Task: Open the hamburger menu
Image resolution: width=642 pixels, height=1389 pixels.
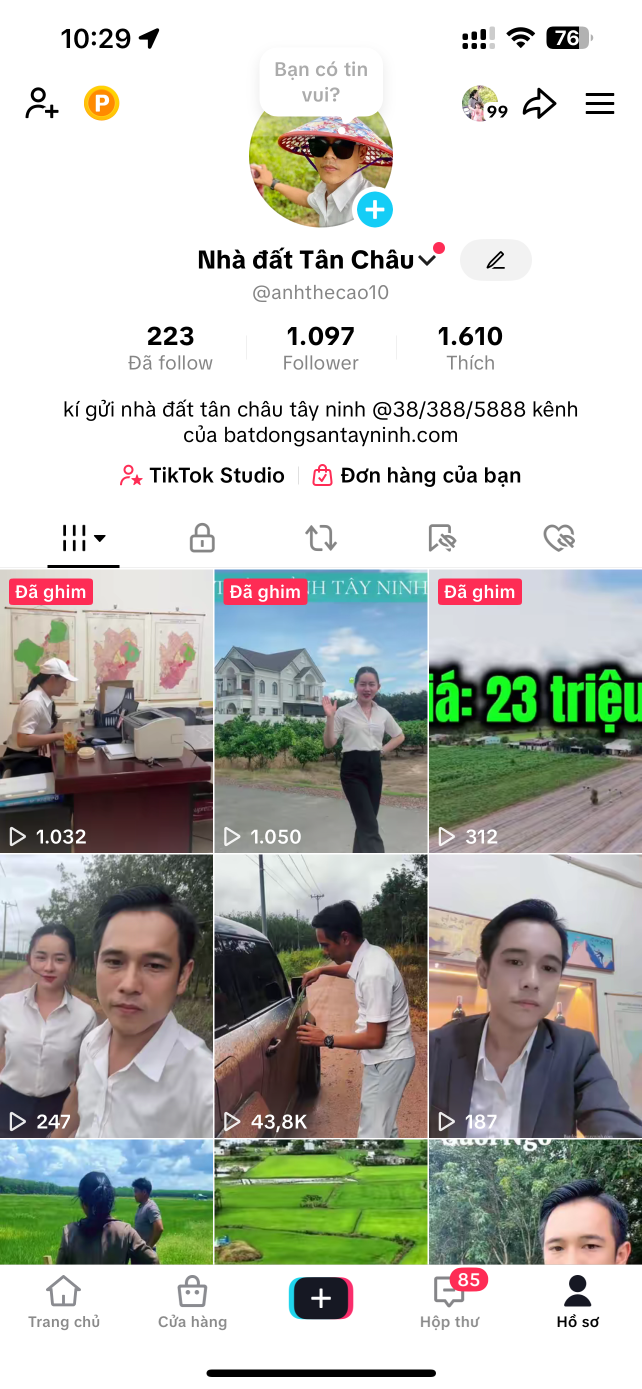Action: 600,103
